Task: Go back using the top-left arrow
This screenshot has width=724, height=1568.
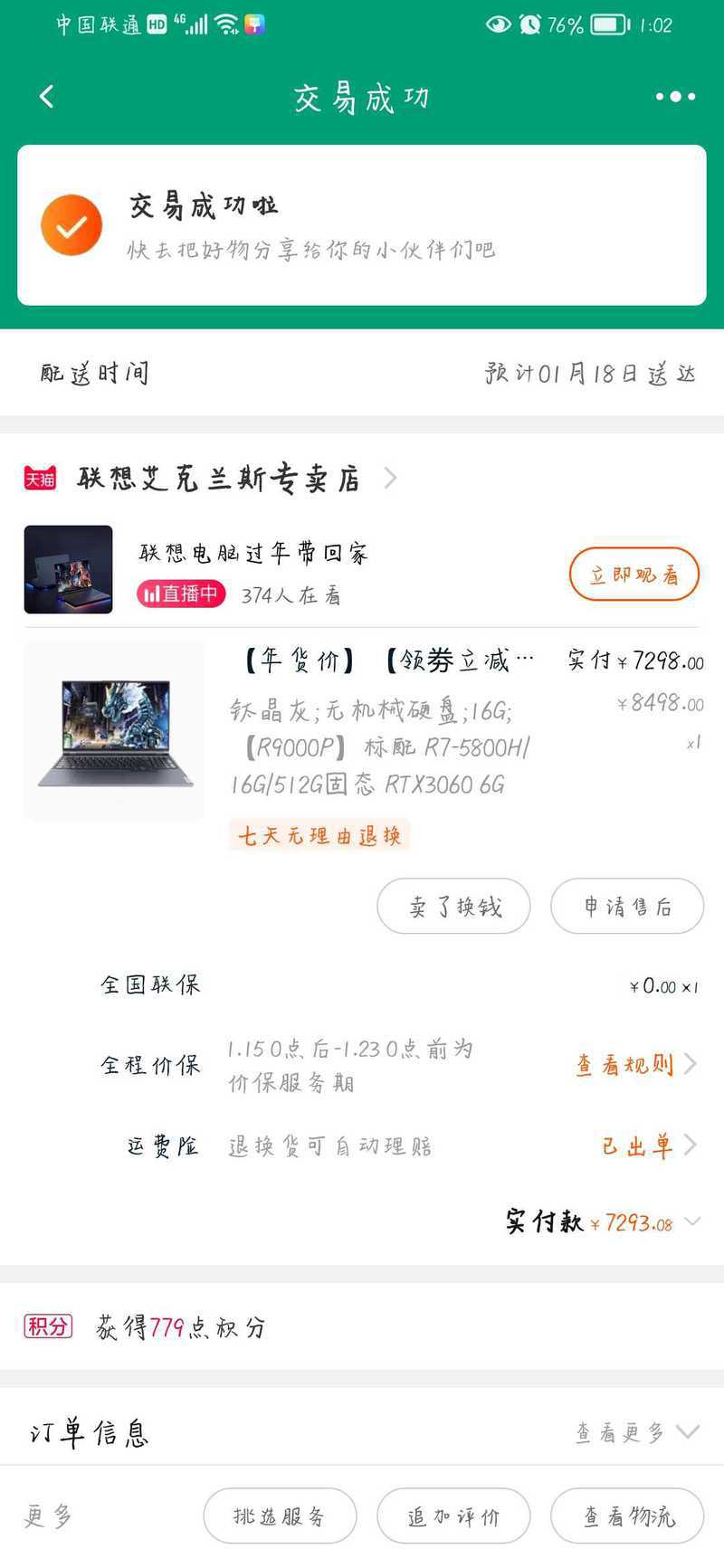Action: coord(47,97)
